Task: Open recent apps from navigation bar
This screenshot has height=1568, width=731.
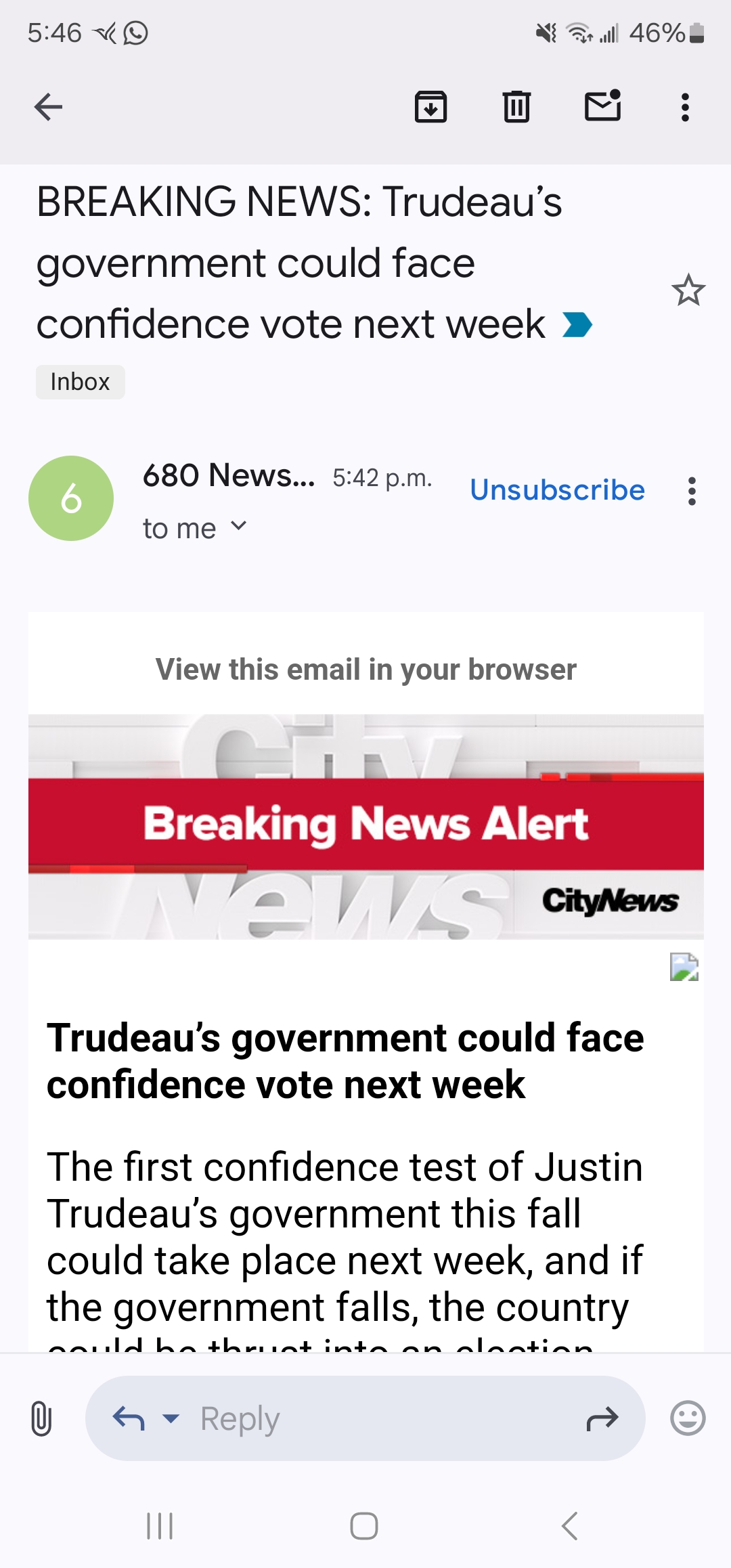Action: pyautogui.click(x=160, y=1526)
